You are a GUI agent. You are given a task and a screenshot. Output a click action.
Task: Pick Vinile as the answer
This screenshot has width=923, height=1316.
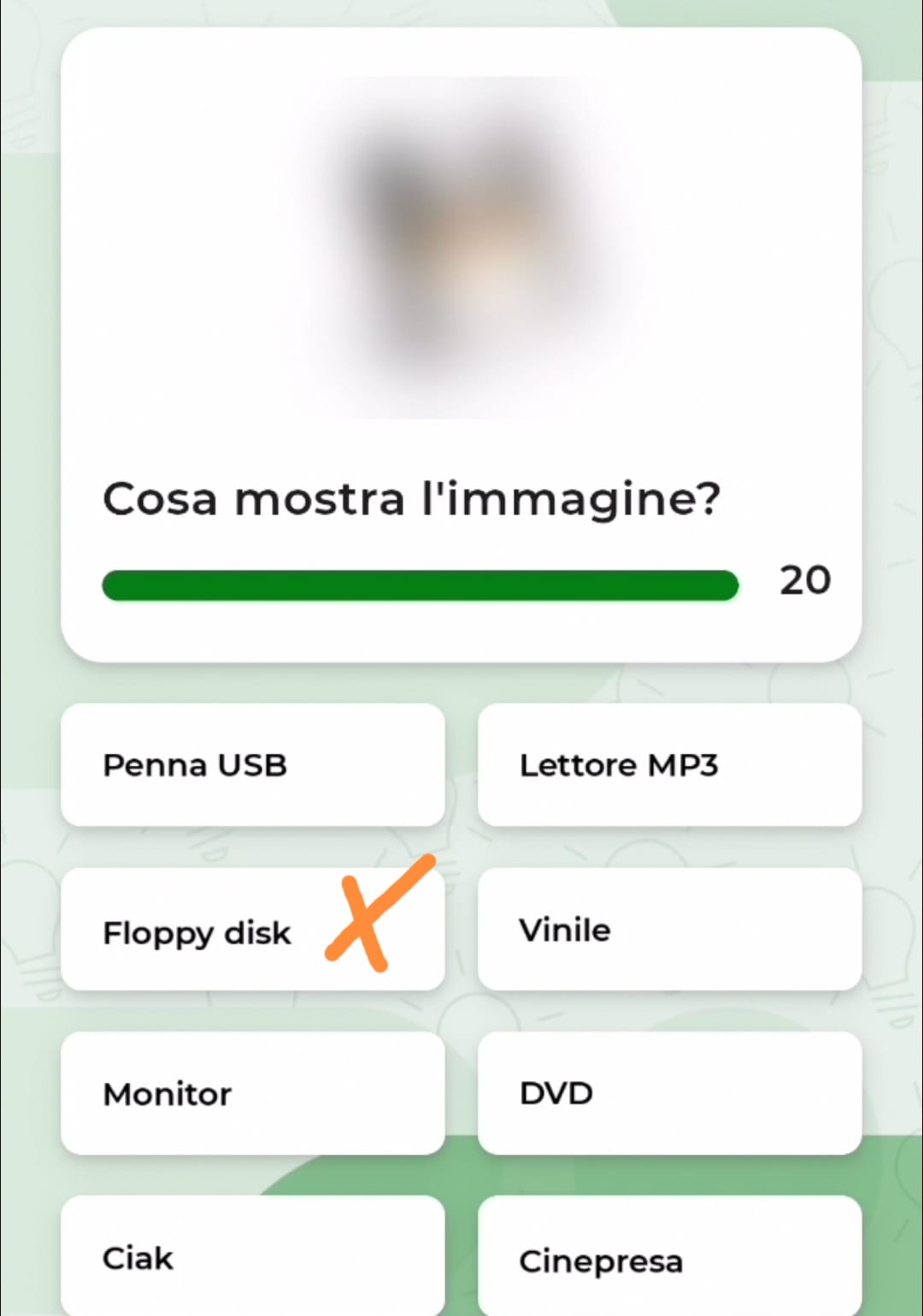click(x=669, y=930)
